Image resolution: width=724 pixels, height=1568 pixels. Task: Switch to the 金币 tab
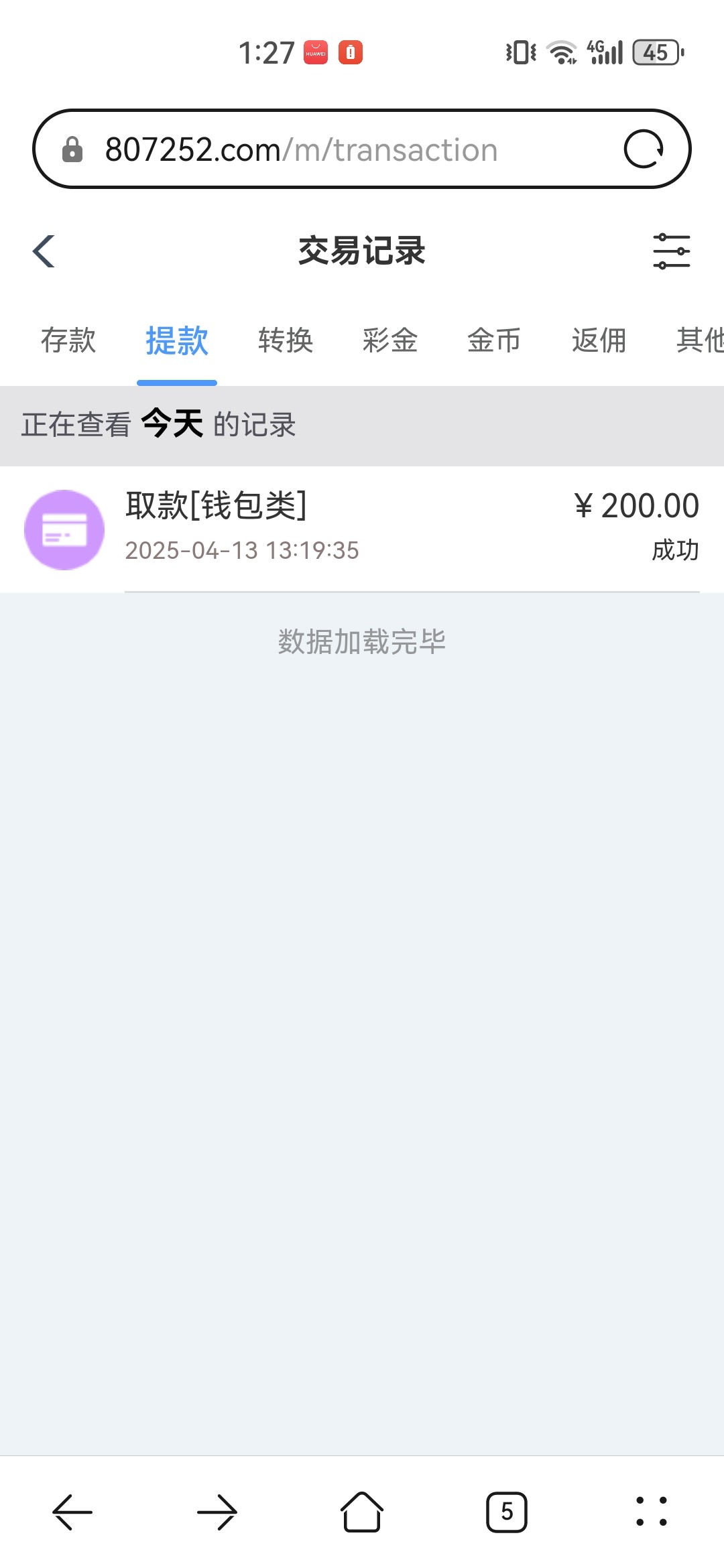(495, 340)
